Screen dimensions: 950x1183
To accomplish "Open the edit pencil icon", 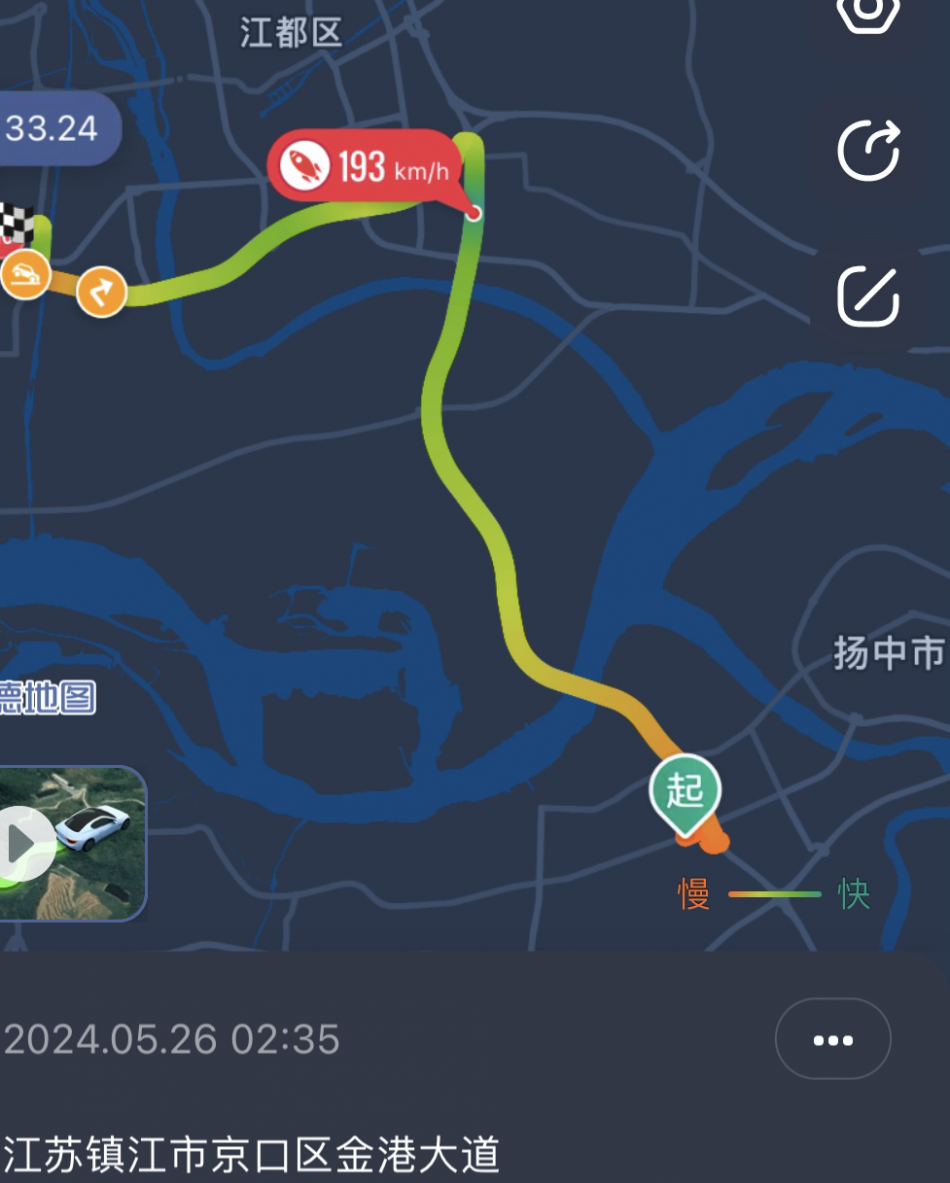I will (x=868, y=297).
